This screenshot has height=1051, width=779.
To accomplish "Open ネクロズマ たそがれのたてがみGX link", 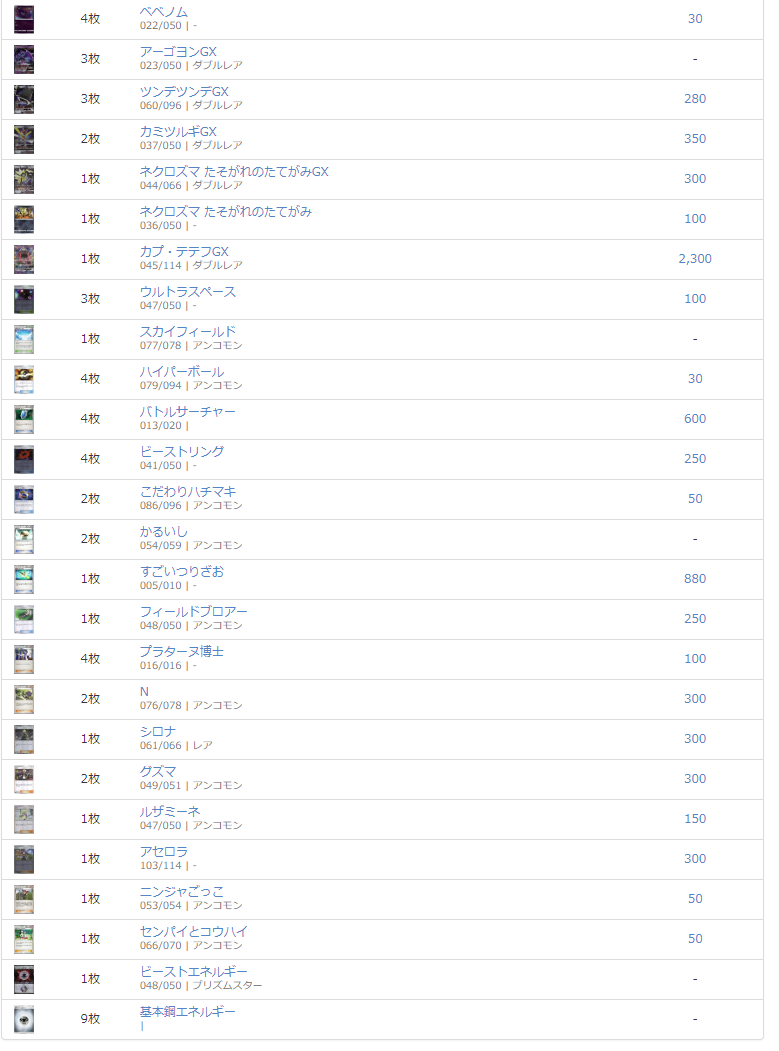I will [x=234, y=172].
